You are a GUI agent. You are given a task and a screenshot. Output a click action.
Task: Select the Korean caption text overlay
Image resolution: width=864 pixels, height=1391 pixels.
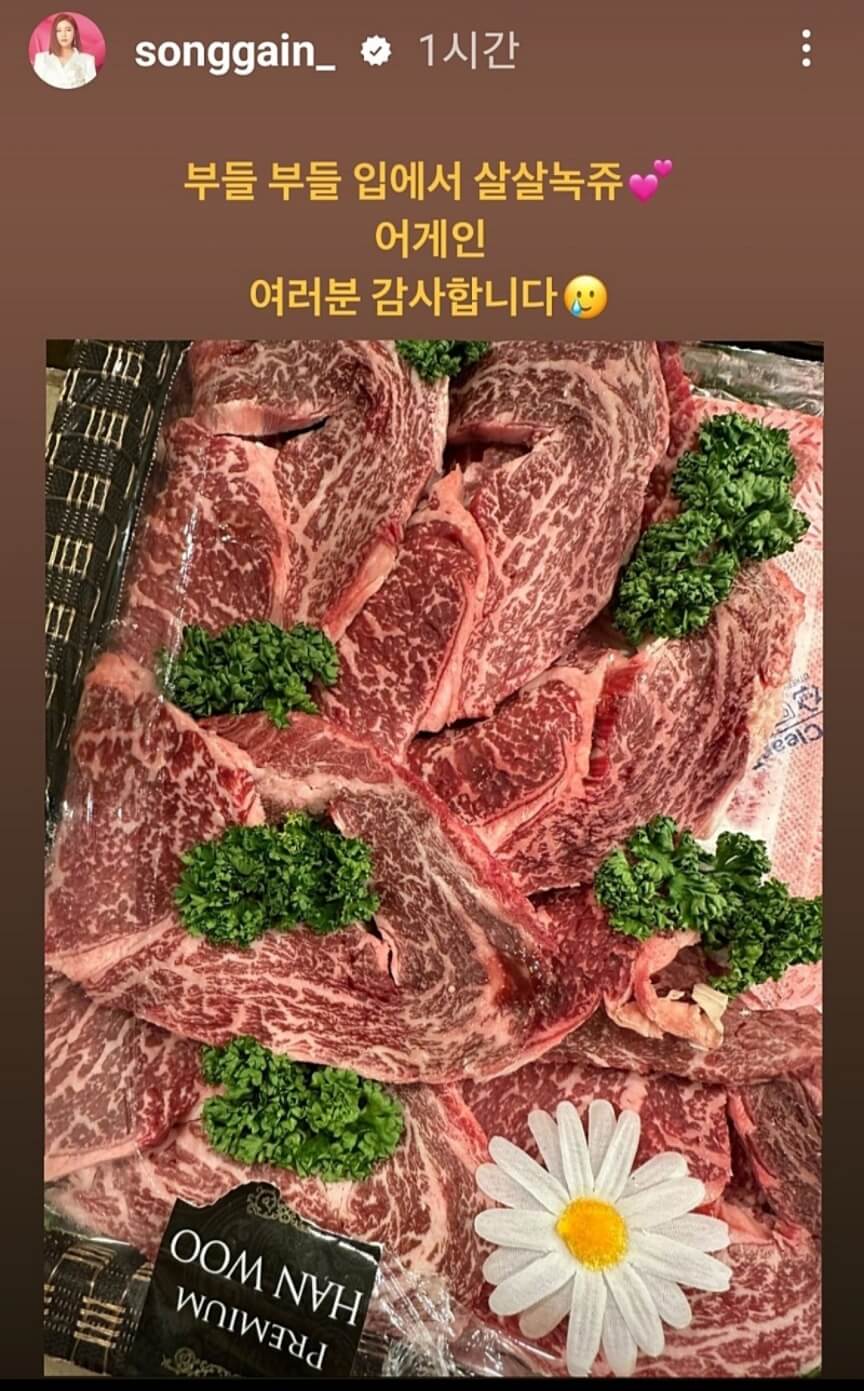click(420, 236)
